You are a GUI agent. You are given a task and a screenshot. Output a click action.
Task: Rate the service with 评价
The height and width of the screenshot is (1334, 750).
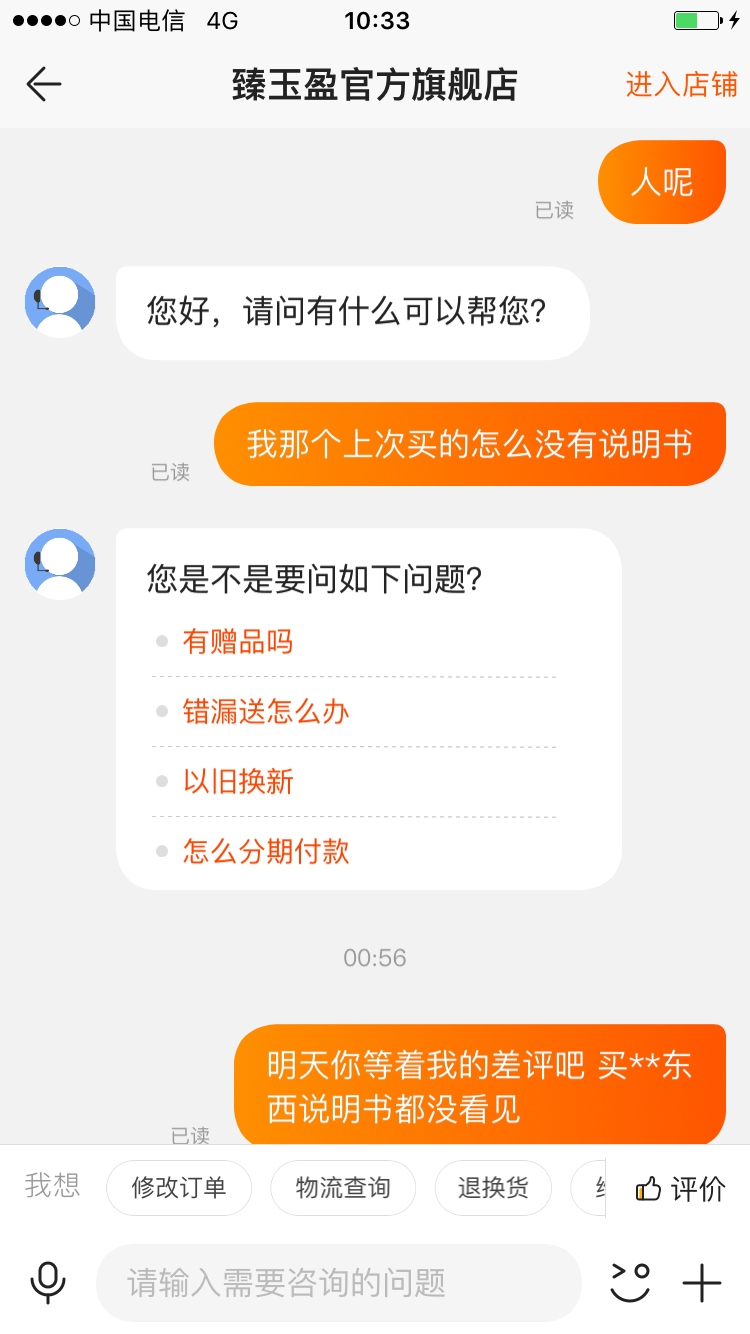click(x=681, y=1189)
